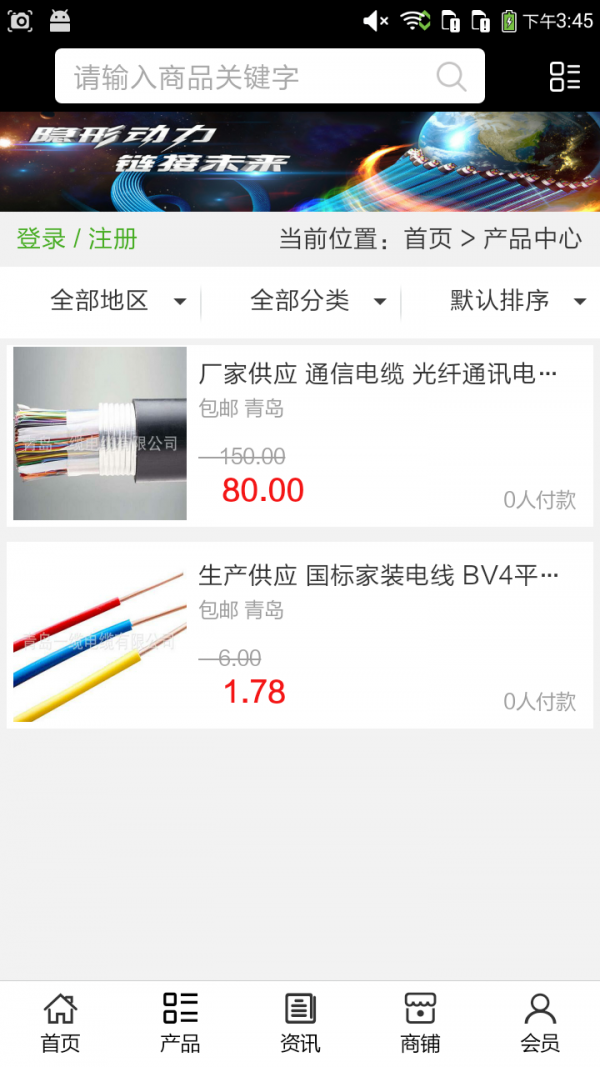600x1067 pixels.
Task: Tap the product keyword search field
Action: pyautogui.click(x=250, y=77)
